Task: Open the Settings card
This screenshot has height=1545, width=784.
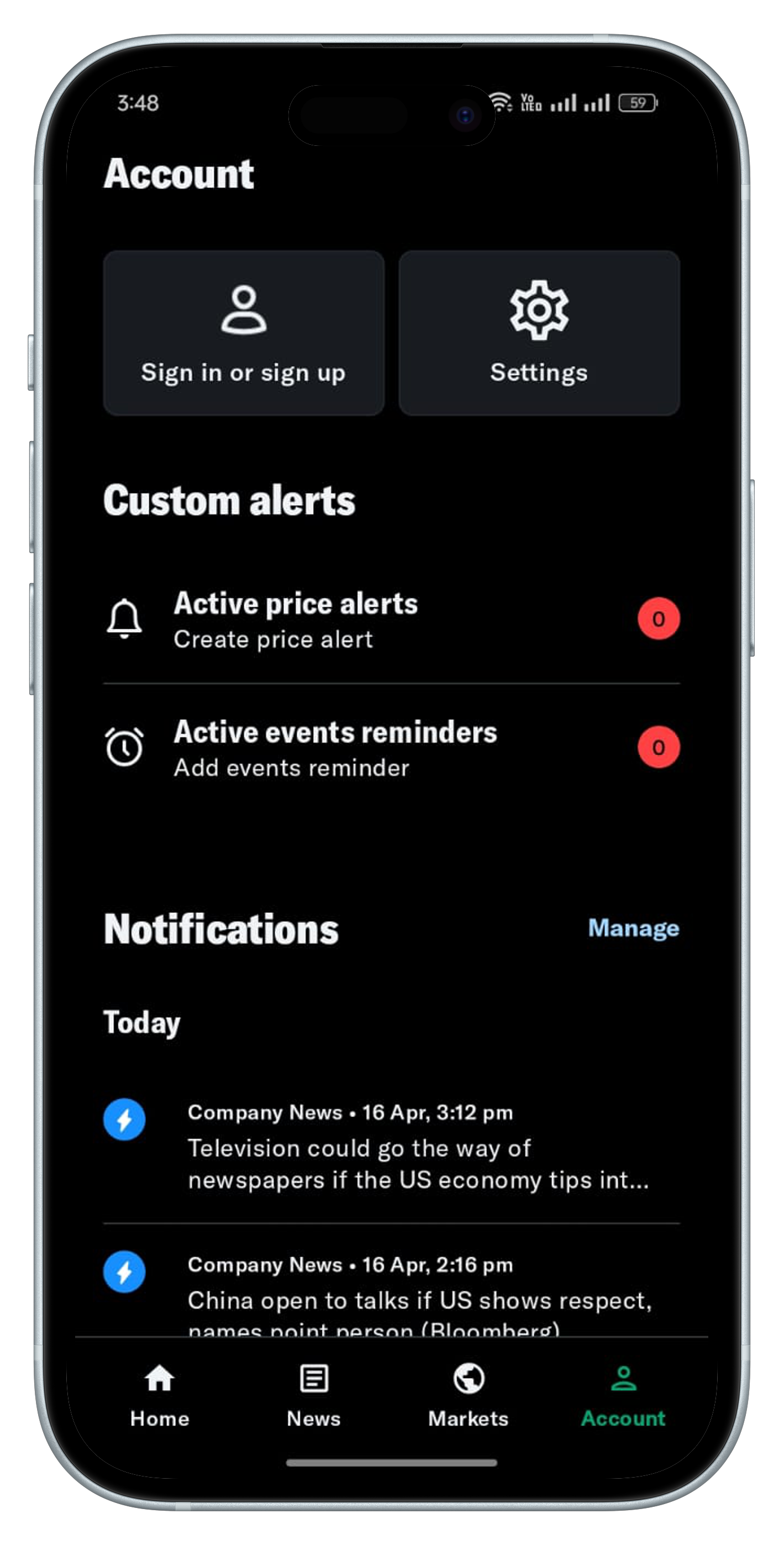Action: 539,333
